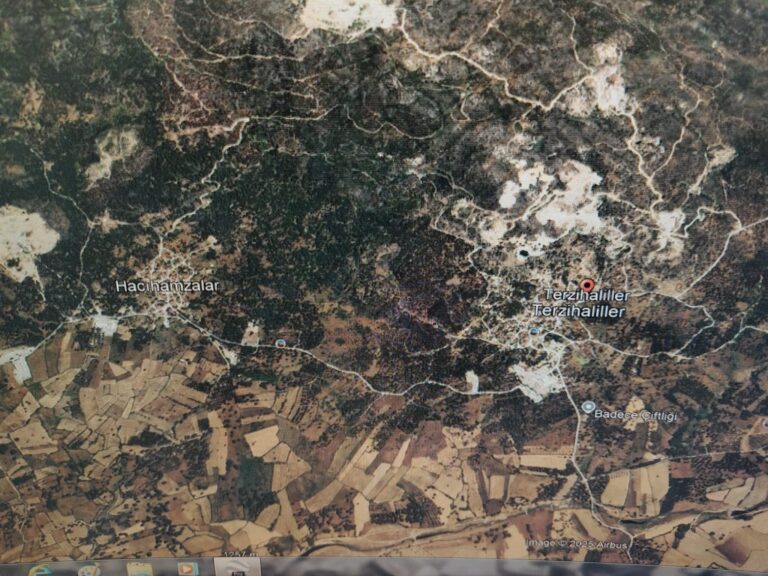Tap the red Terzihaliller location pin

[587, 286]
